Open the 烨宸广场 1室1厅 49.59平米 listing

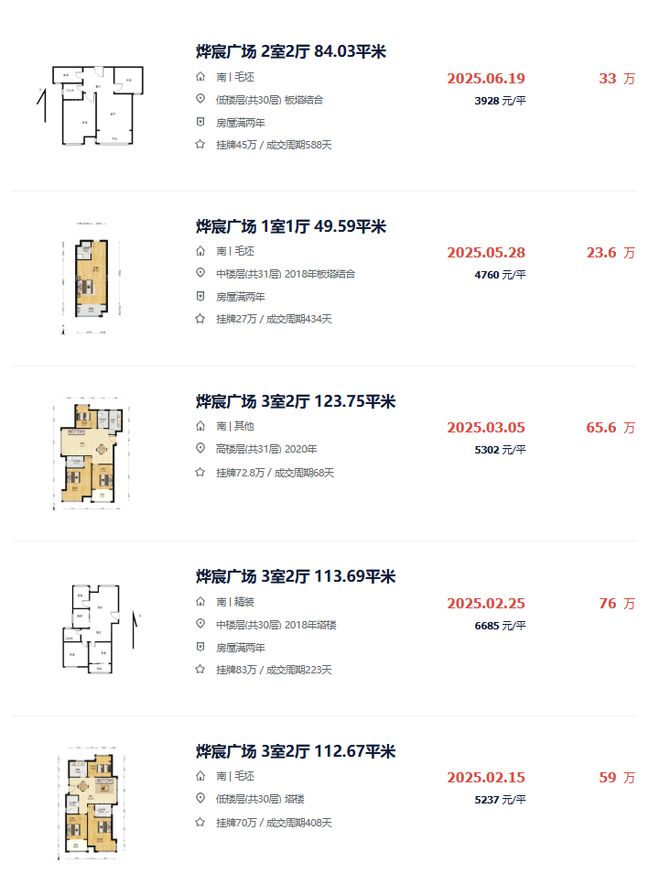point(290,227)
